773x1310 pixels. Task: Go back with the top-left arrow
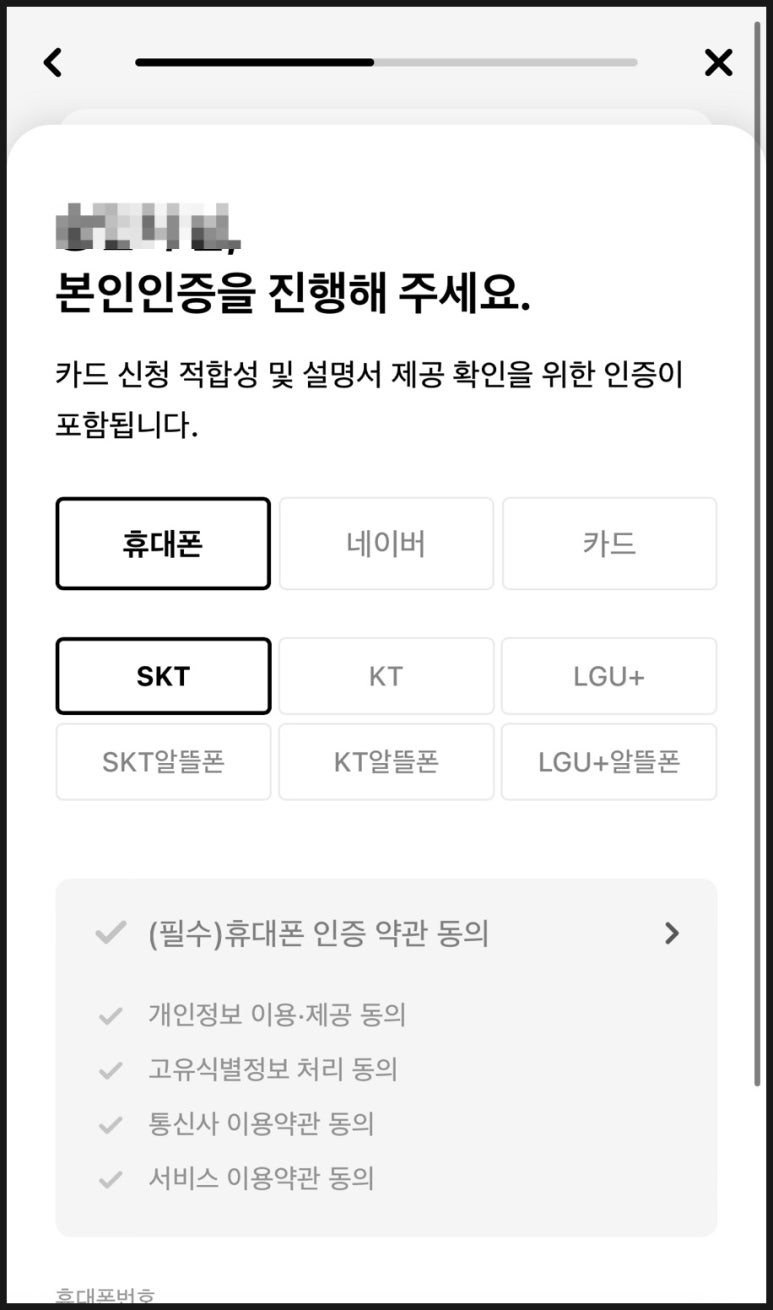tap(53, 62)
